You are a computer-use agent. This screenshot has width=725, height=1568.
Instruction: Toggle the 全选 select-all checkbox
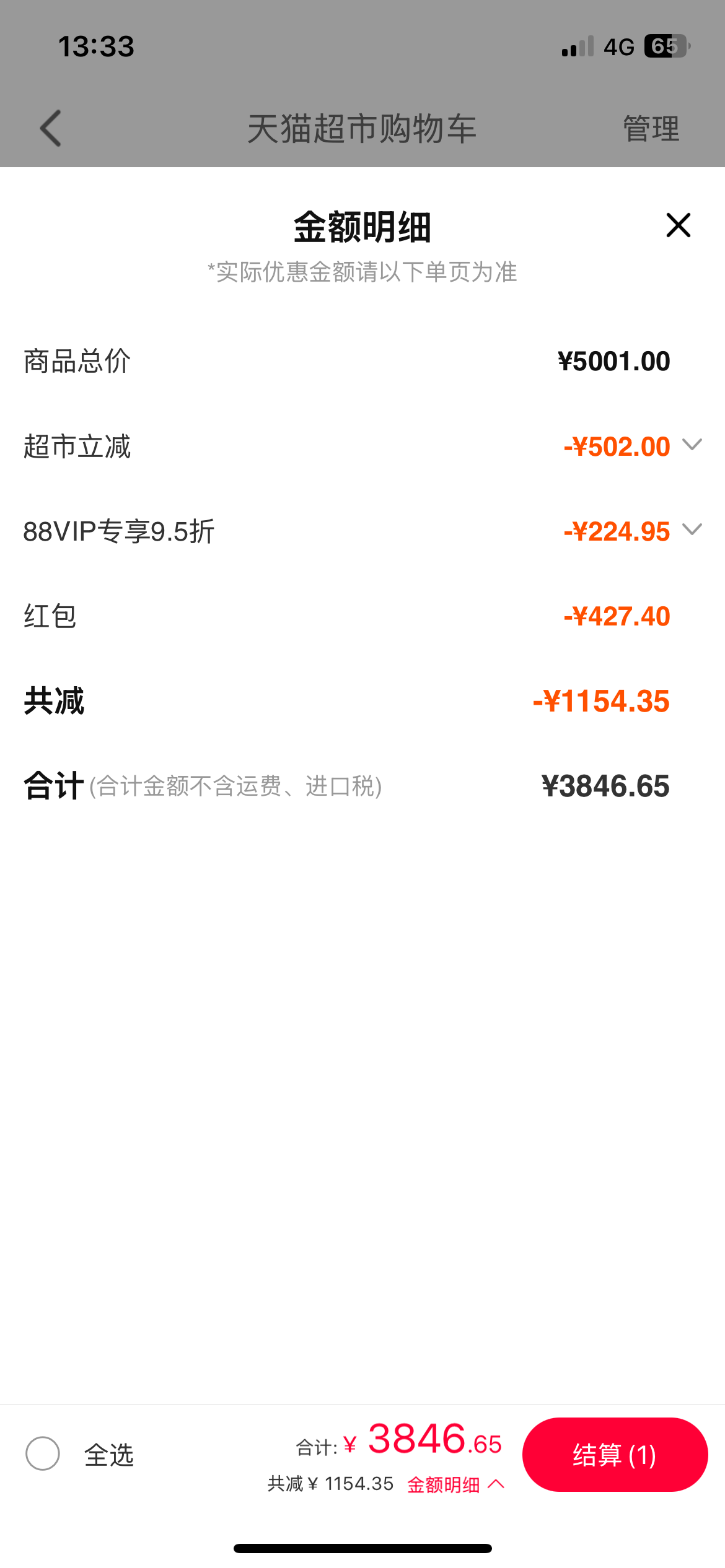(x=43, y=1453)
